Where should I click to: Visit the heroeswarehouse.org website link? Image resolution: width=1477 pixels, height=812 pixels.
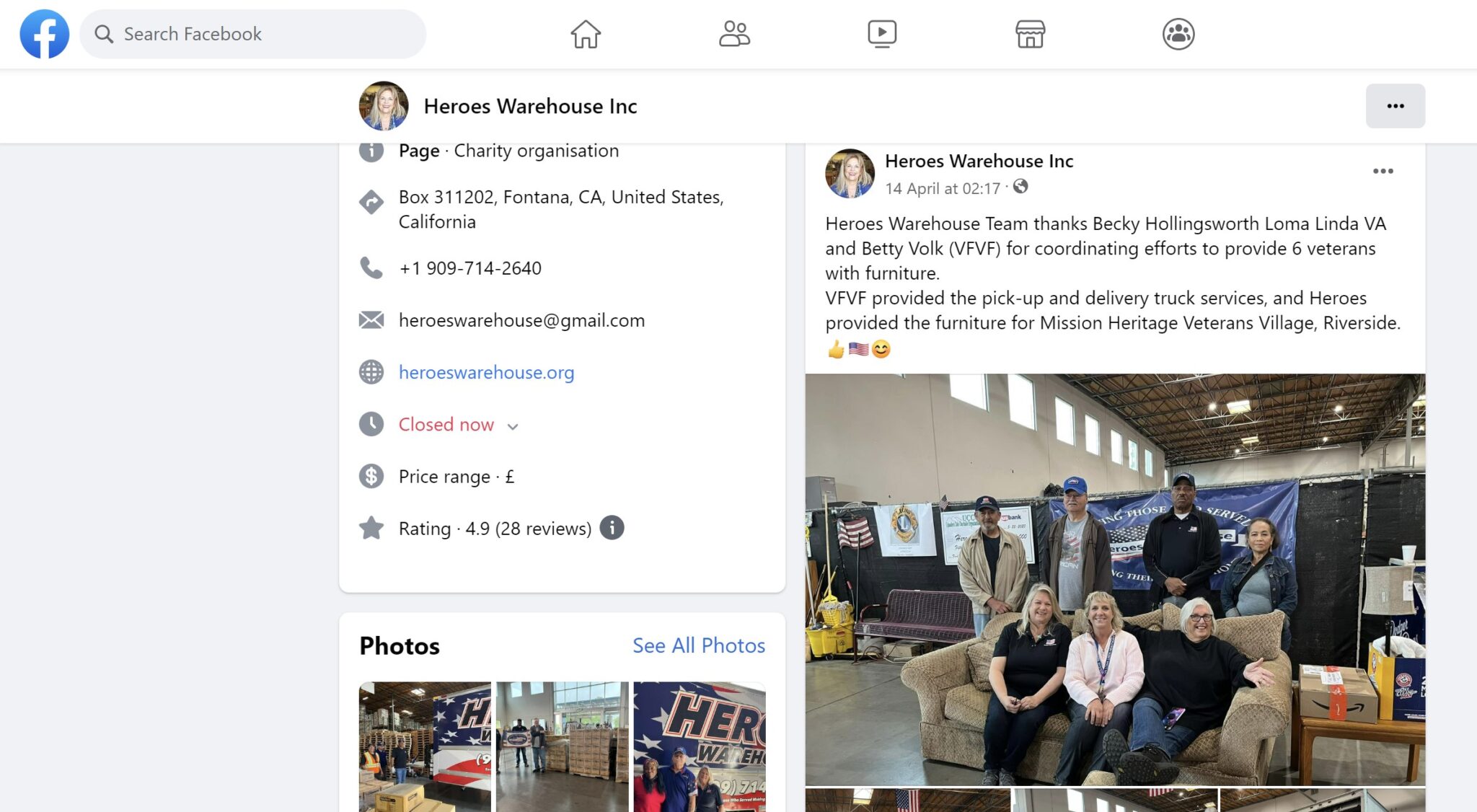(x=486, y=372)
